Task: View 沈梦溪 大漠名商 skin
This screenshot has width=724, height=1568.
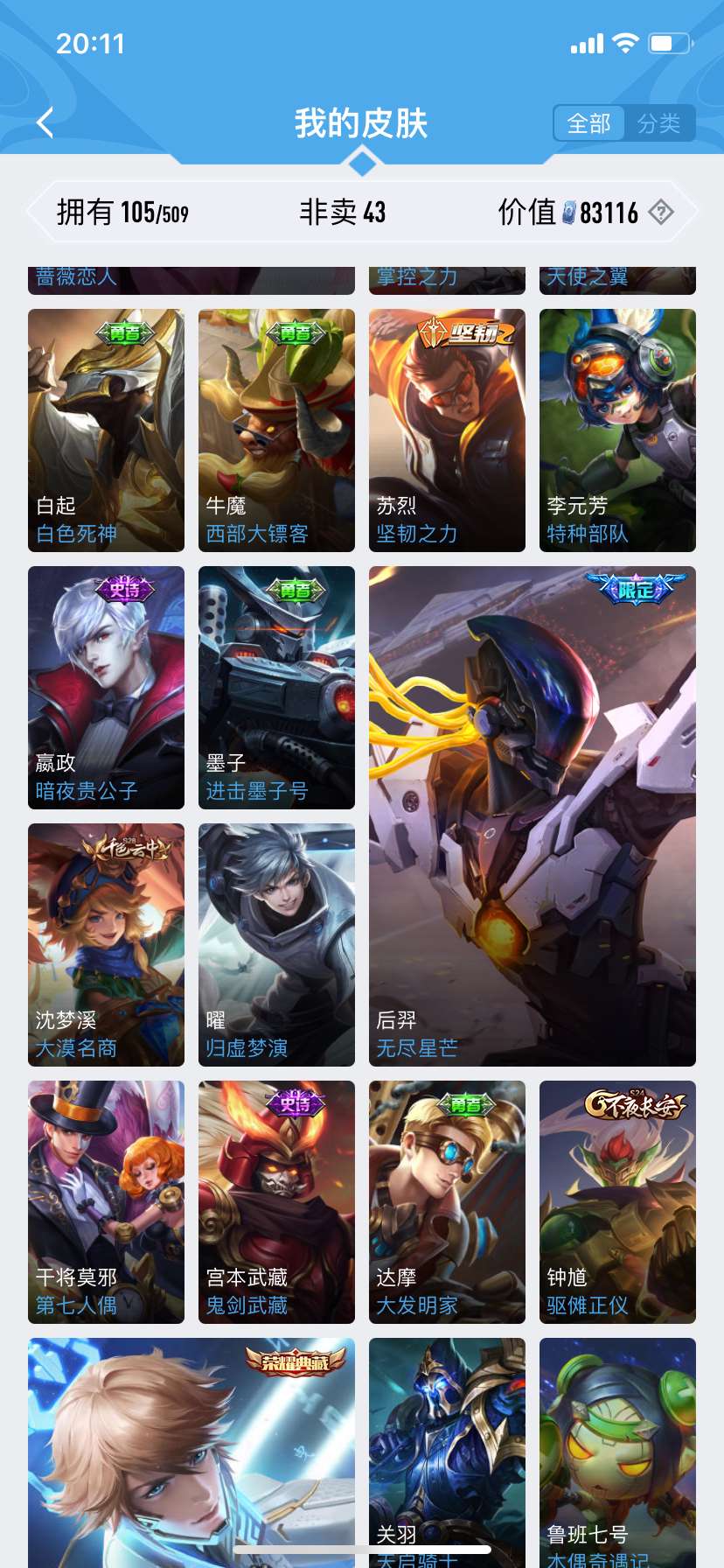Action: point(106,944)
